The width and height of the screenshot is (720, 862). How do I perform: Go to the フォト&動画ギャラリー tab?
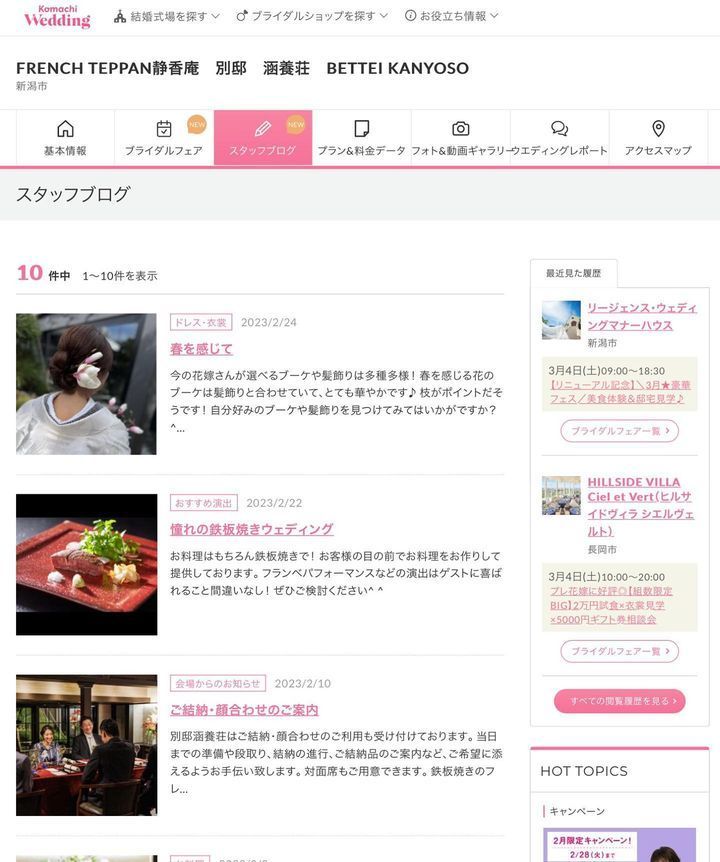coord(460,138)
